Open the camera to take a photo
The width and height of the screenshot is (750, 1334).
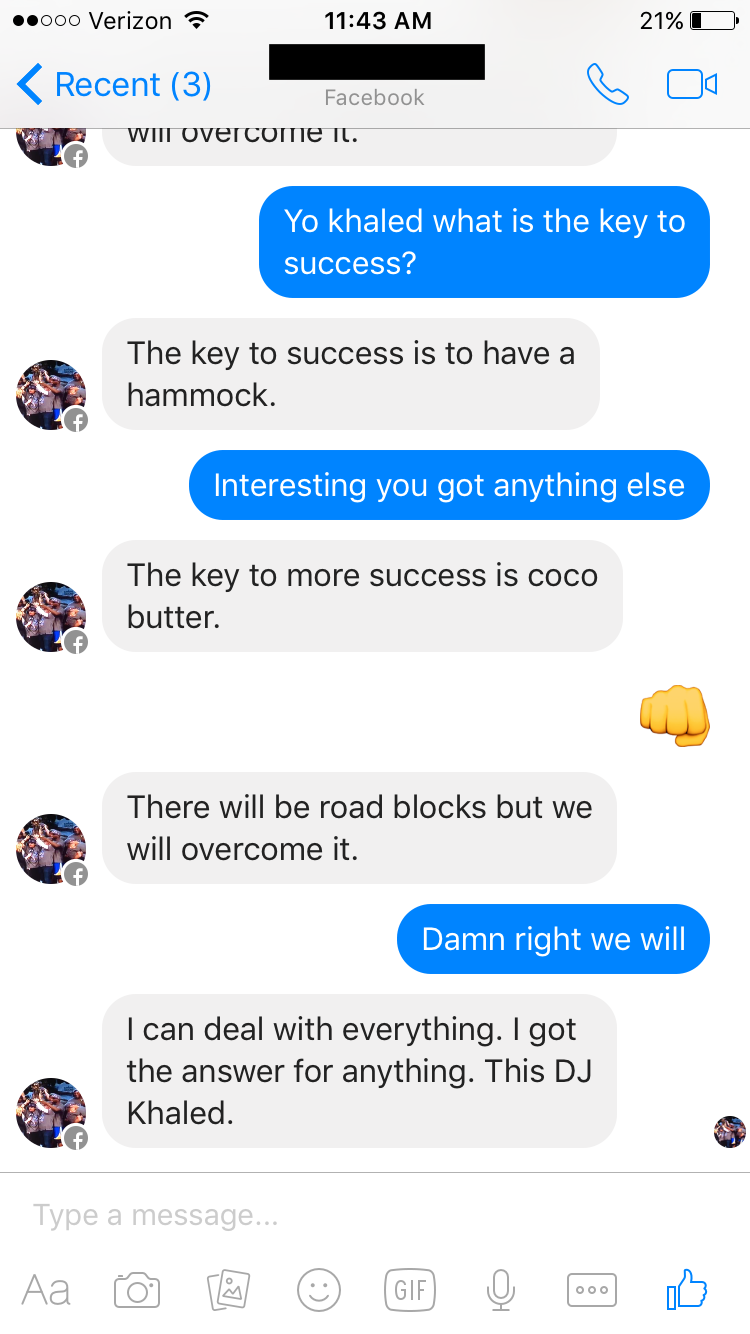coord(137,1290)
